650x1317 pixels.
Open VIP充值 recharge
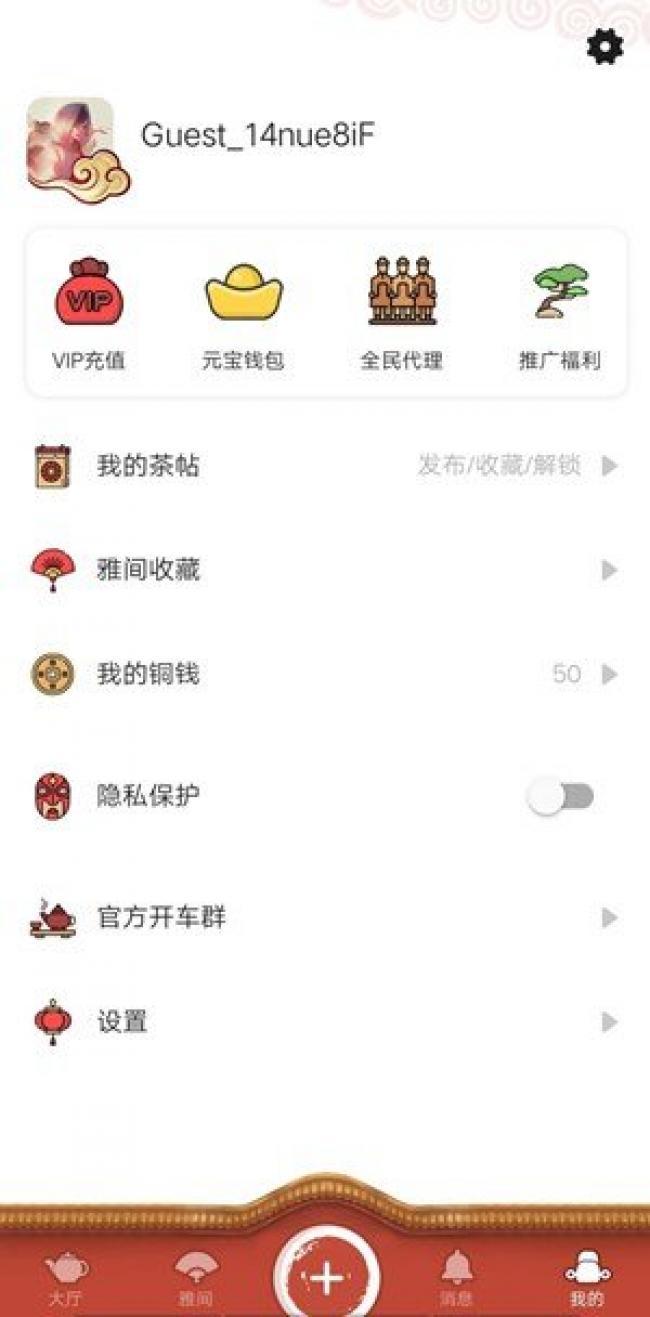click(88, 314)
